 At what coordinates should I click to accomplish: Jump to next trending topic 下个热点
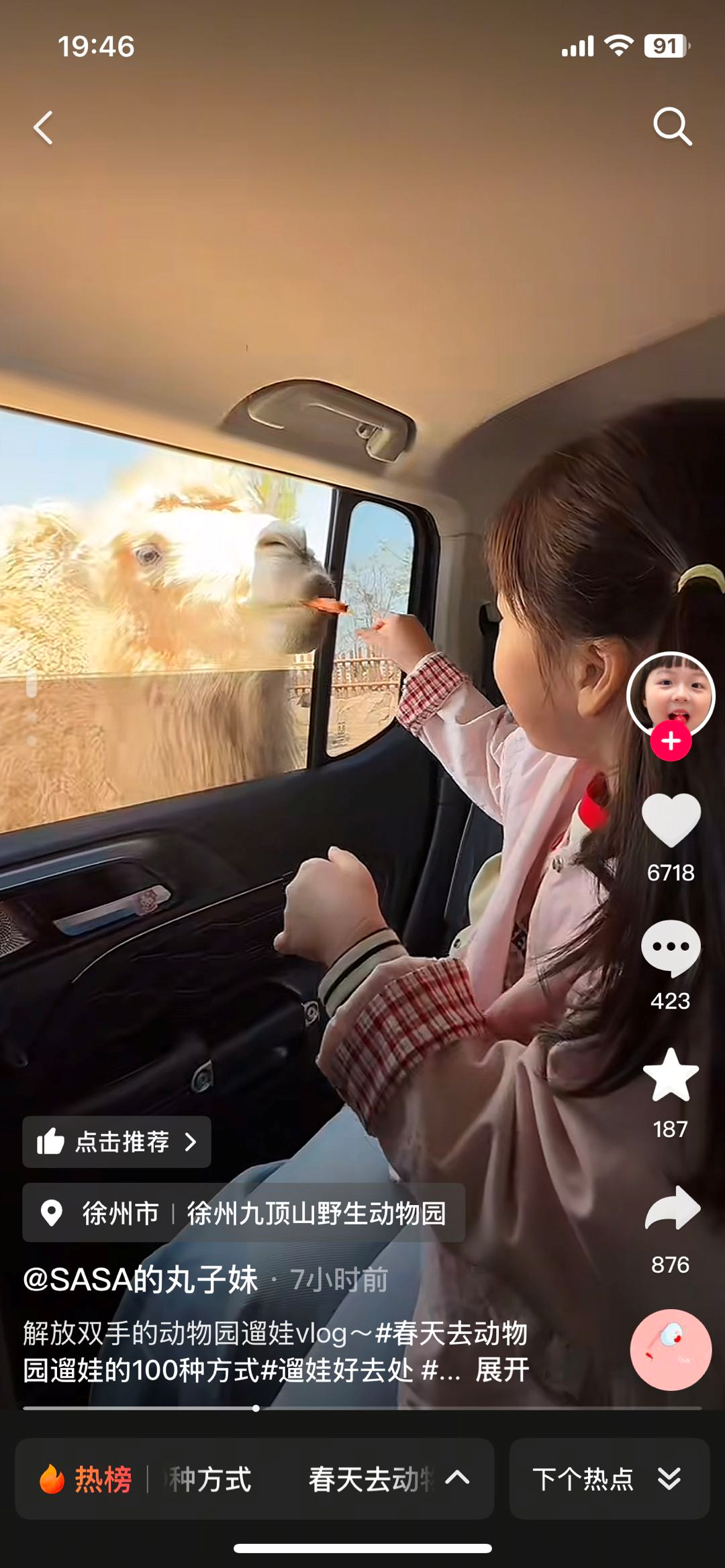[608, 1479]
